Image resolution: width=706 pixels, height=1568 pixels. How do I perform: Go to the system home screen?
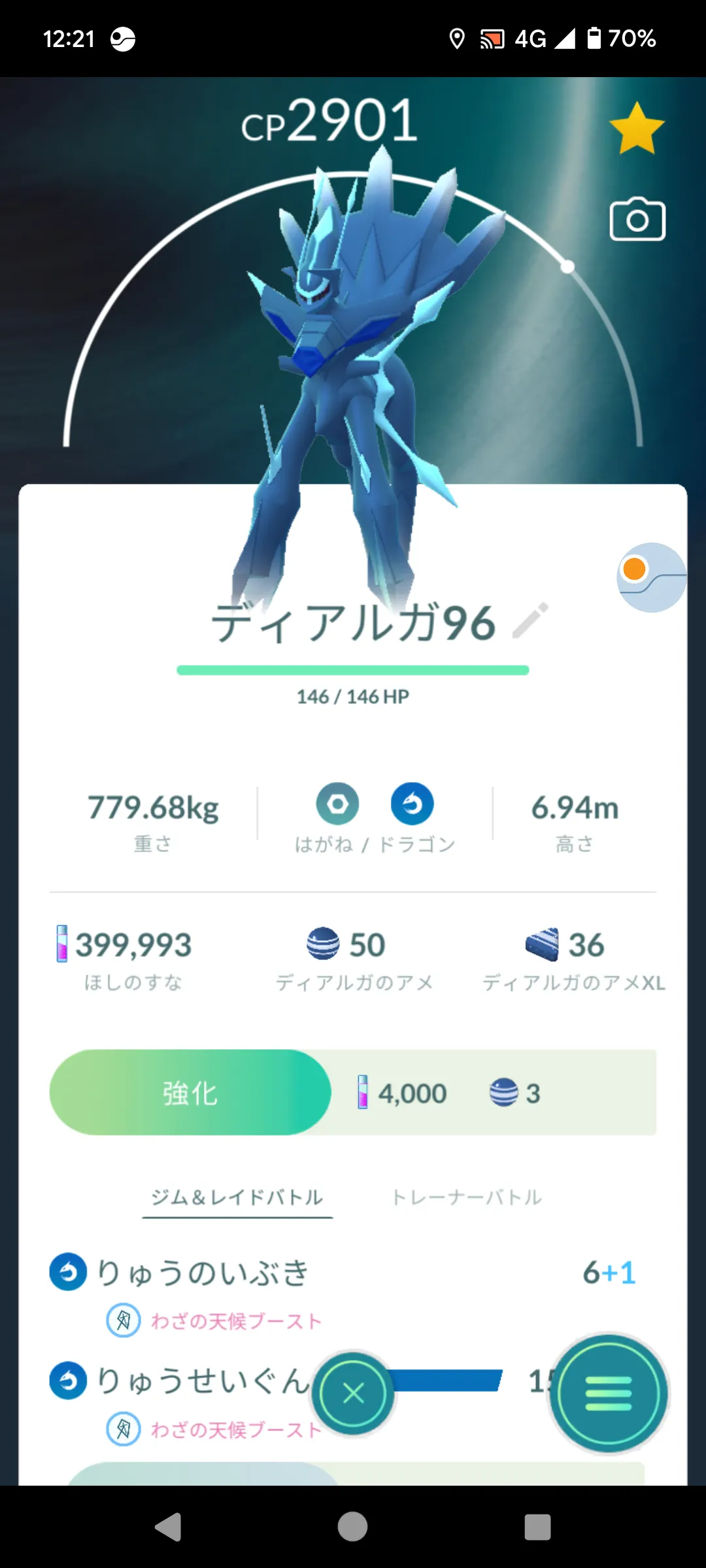point(352,1527)
